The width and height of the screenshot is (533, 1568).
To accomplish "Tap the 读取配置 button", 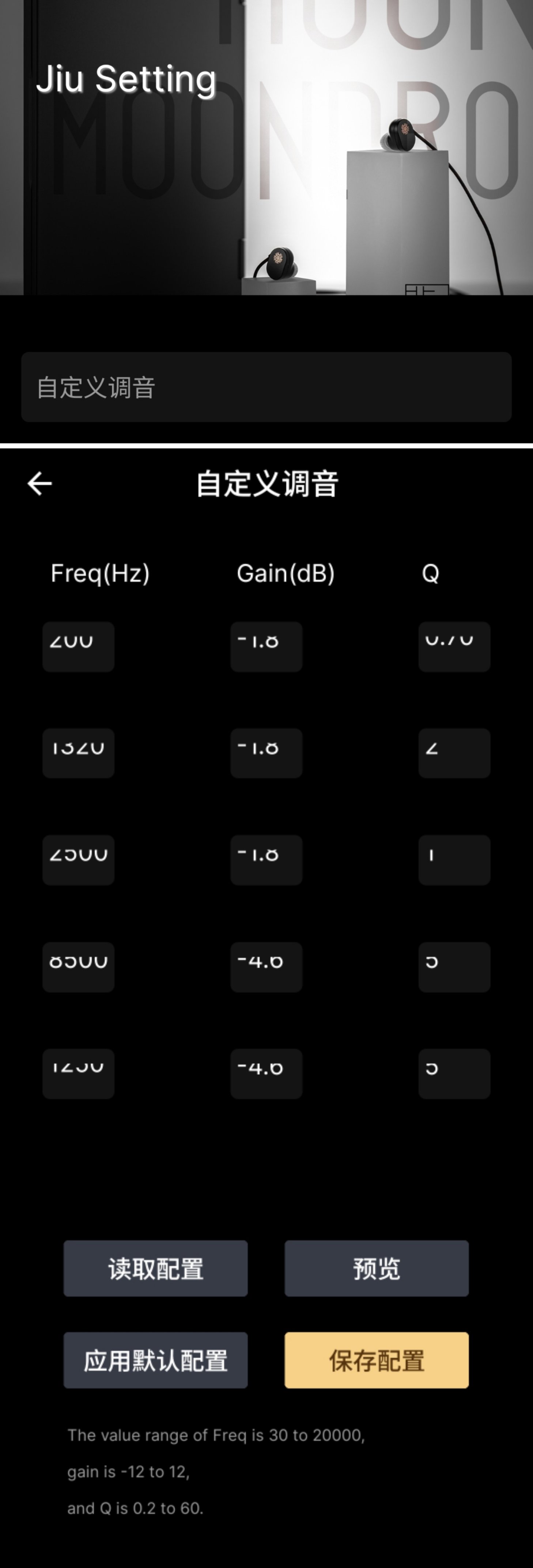I will [156, 1269].
